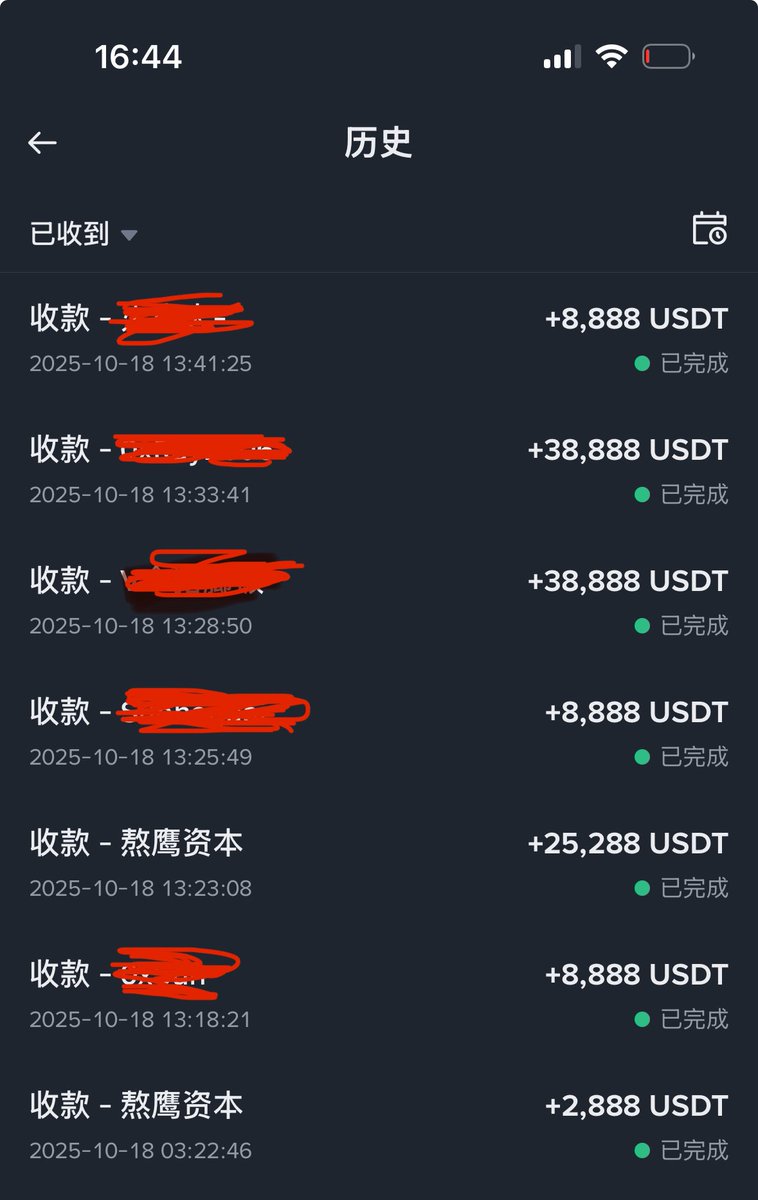Open the calendar date filter
This screenshot has width=758, height=1200.
[709, 229]
